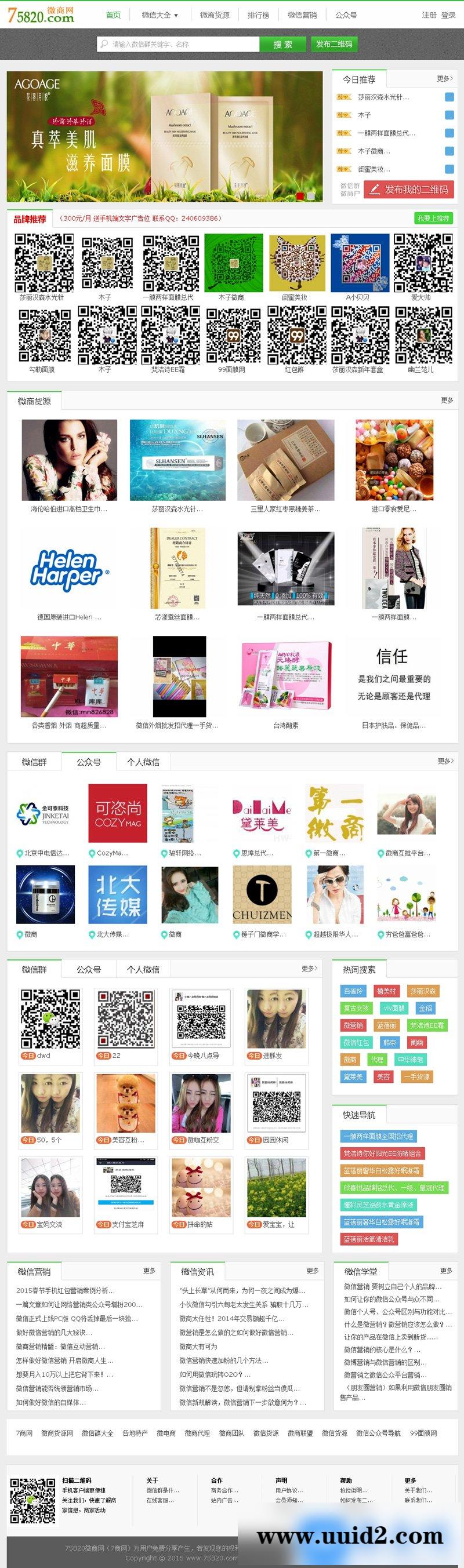The image size is (464, 1568).
Task: Open the 微信大全 dropdown menu
Action: click(x=159, y=15)
